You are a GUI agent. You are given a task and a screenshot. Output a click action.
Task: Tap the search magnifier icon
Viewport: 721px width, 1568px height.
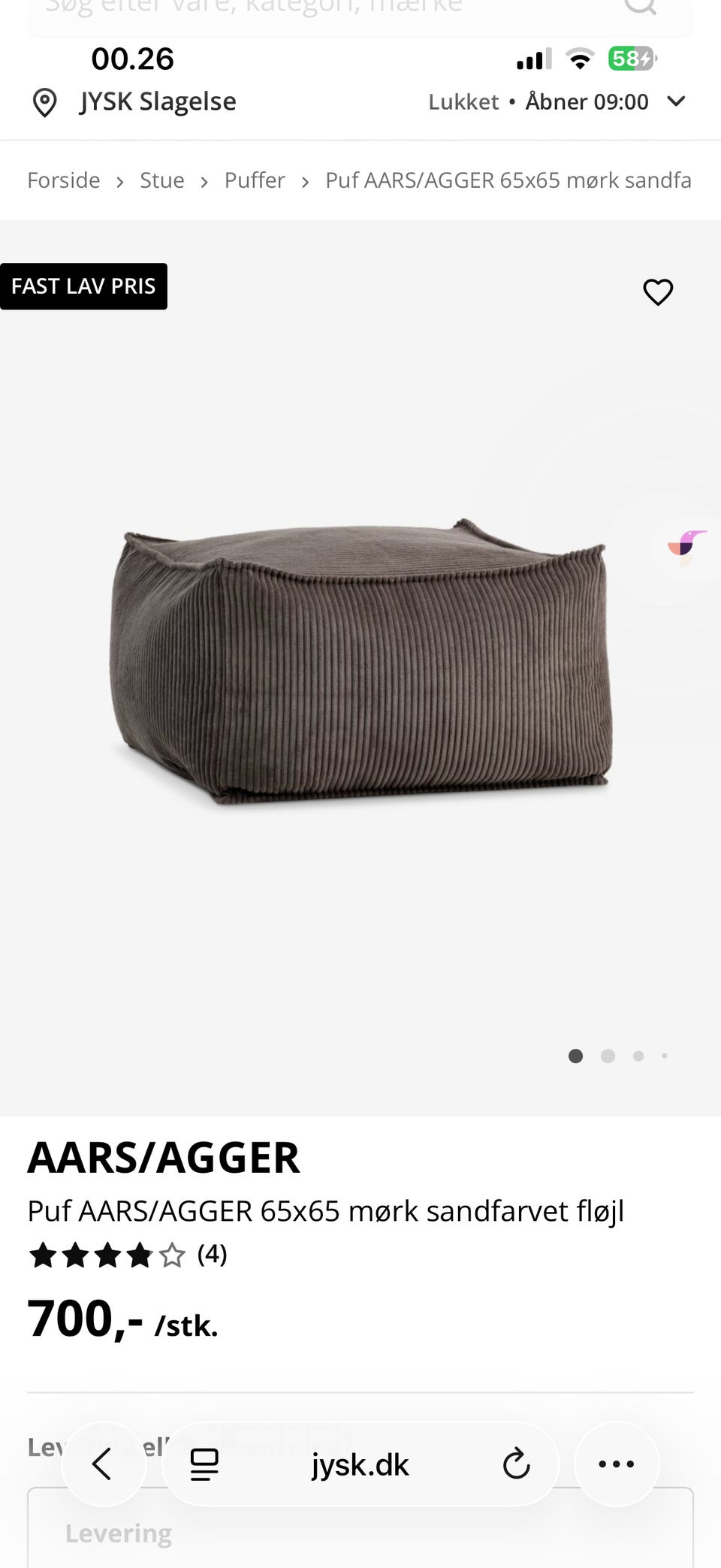[641, 6]
